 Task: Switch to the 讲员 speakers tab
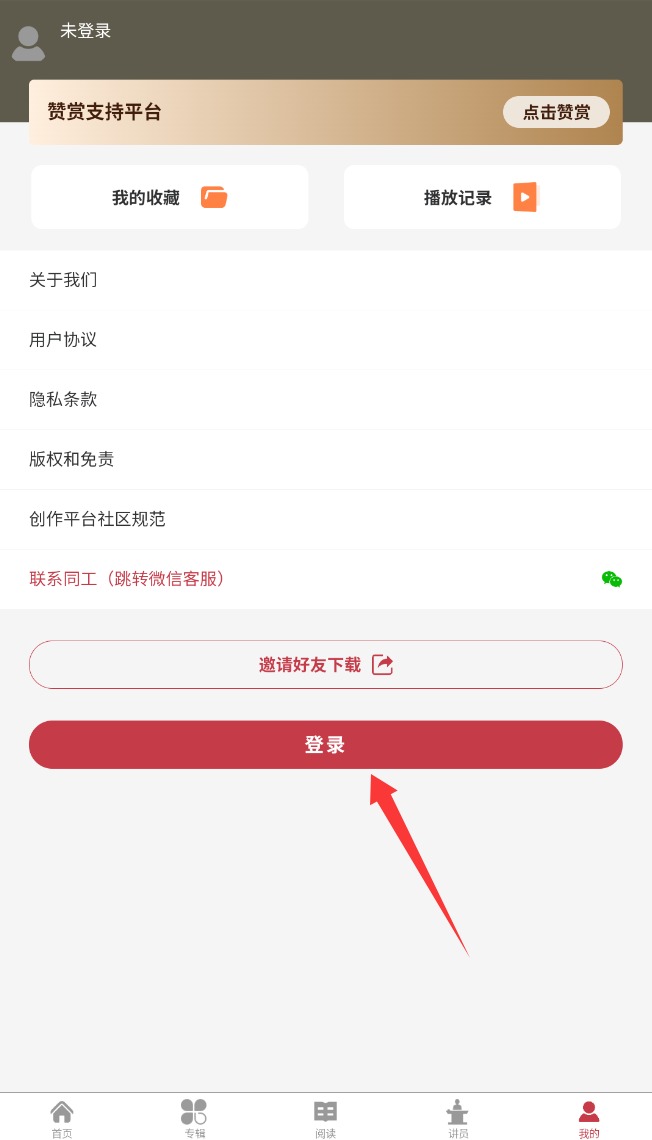coord(457,1118)
